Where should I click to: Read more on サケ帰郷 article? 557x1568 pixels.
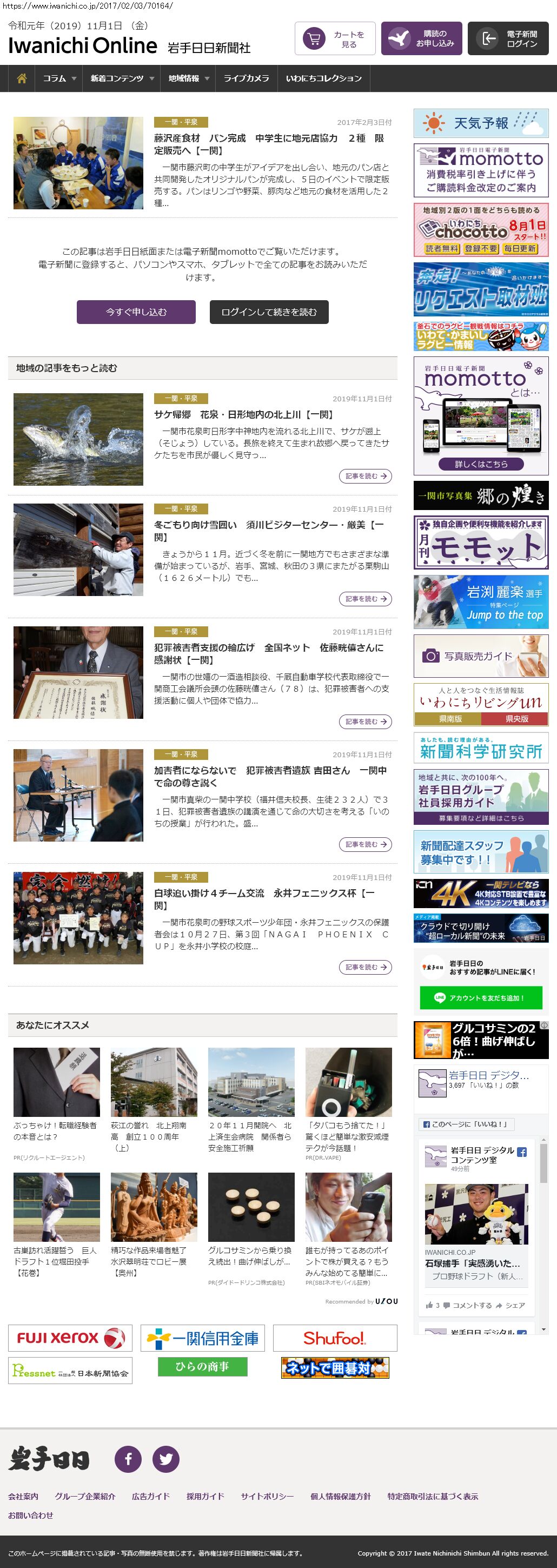tap(364, 476)
